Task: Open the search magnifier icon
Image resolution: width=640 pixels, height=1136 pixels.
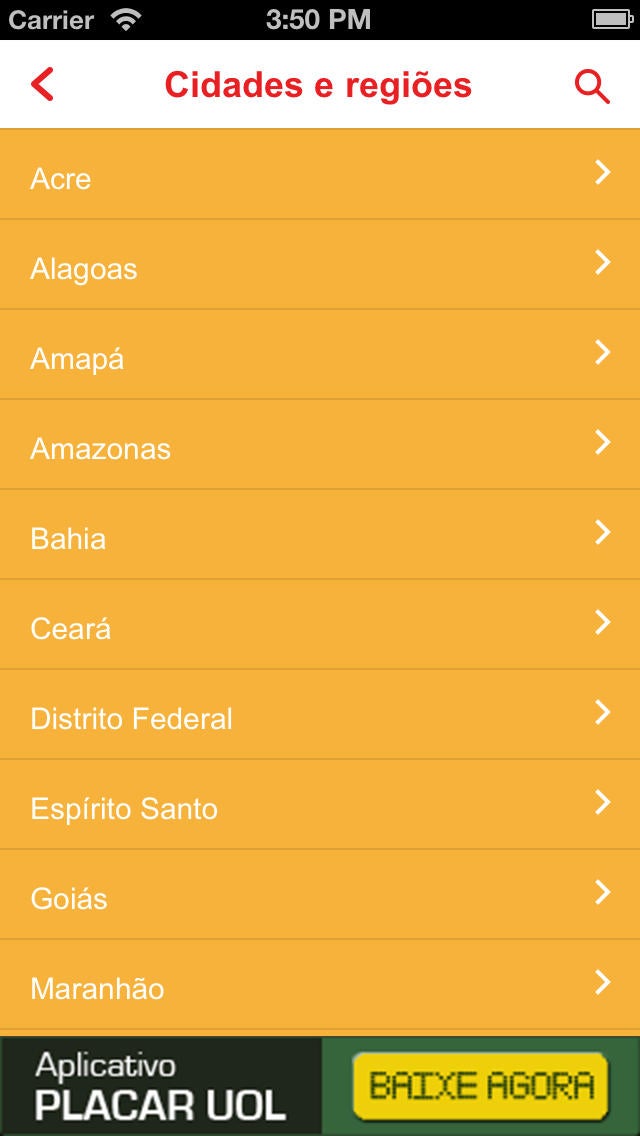Action: tap(591, 87)
